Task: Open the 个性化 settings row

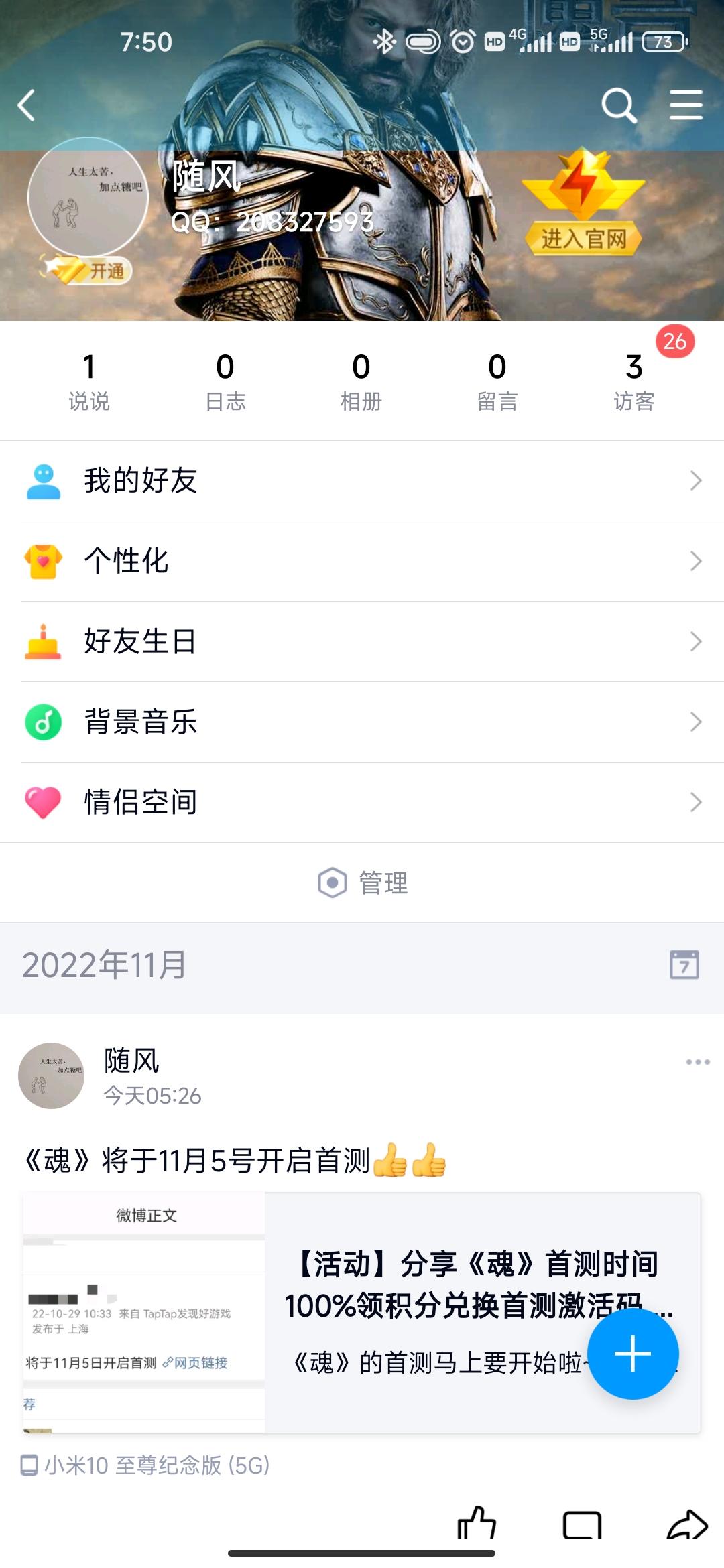Action: pyautogui.click(x=362, y=561)
